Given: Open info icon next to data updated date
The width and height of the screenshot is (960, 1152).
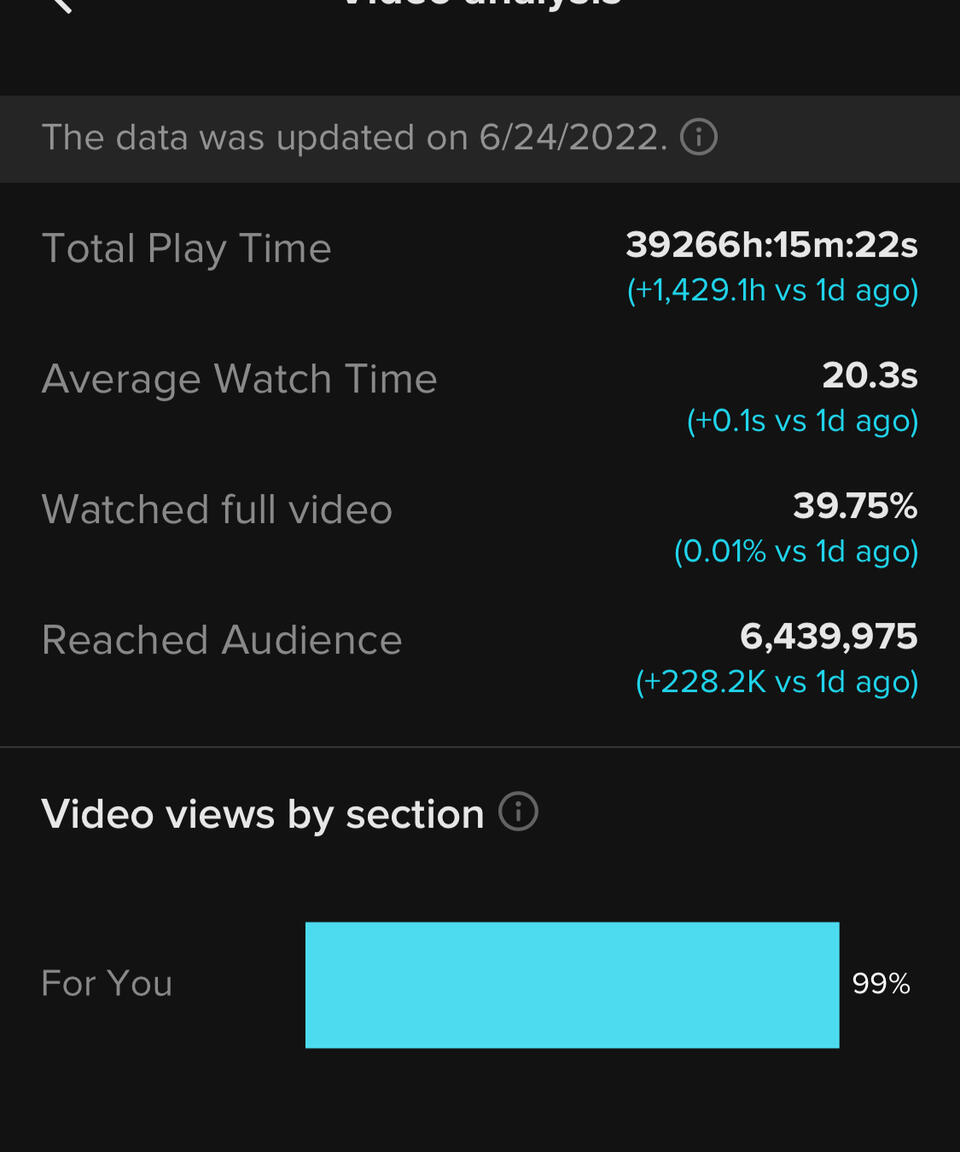Looking at the screenshot, I should 698,137.
